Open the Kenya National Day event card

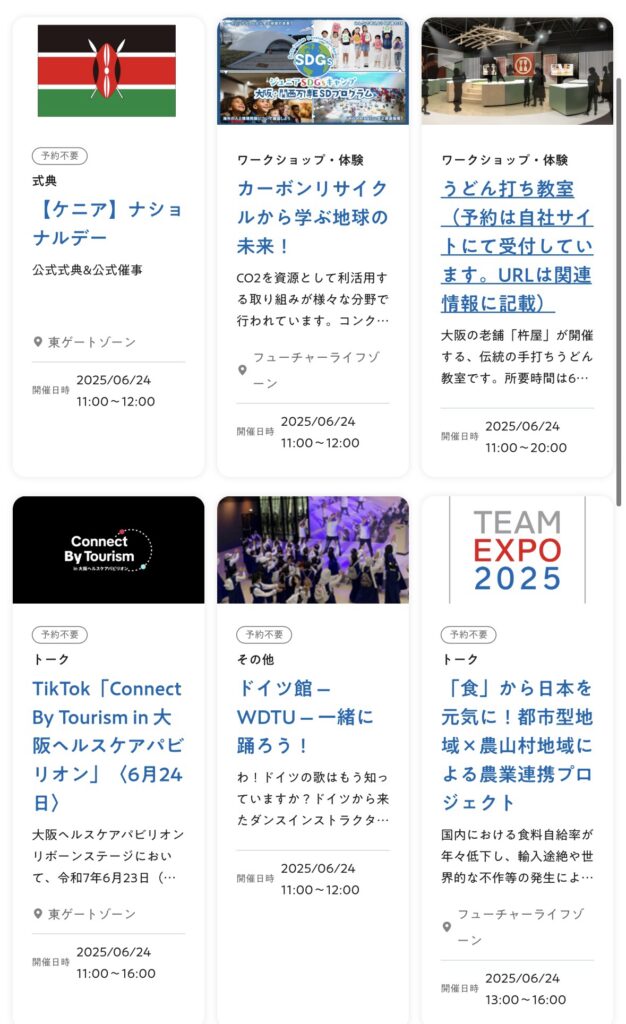(x=108, y=224)
